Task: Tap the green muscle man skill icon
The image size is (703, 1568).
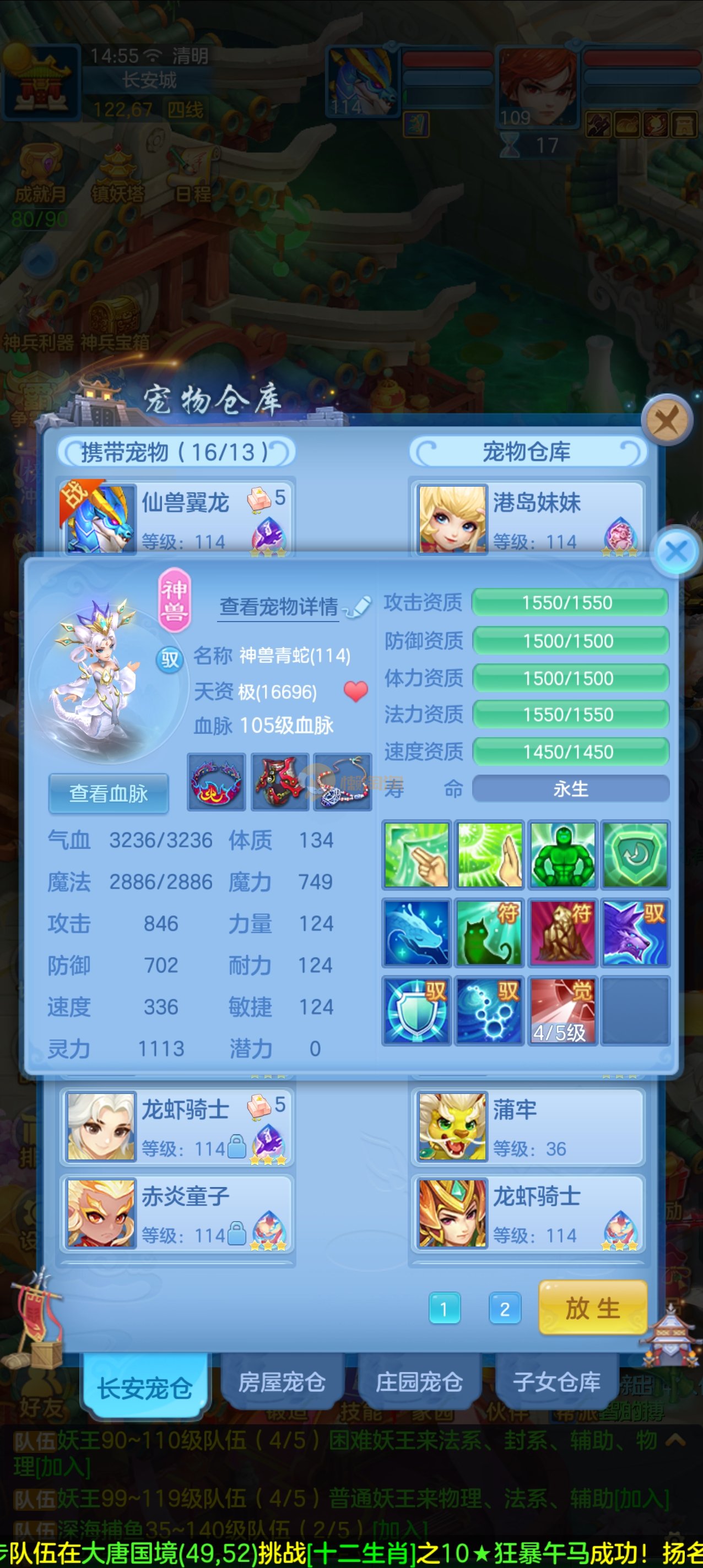Action: tap(561, 854)
